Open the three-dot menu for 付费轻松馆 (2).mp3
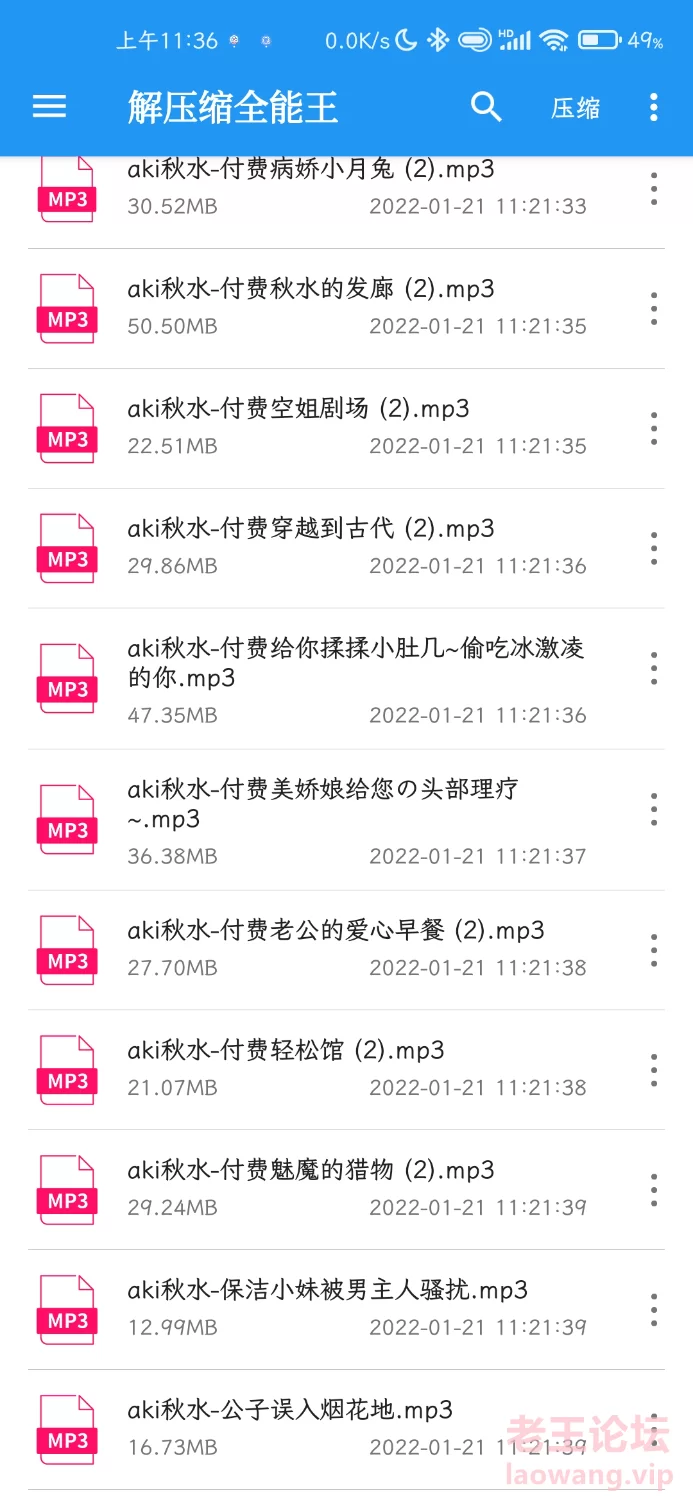Viewport: 693px width, 1500px height. (654, 1070)
